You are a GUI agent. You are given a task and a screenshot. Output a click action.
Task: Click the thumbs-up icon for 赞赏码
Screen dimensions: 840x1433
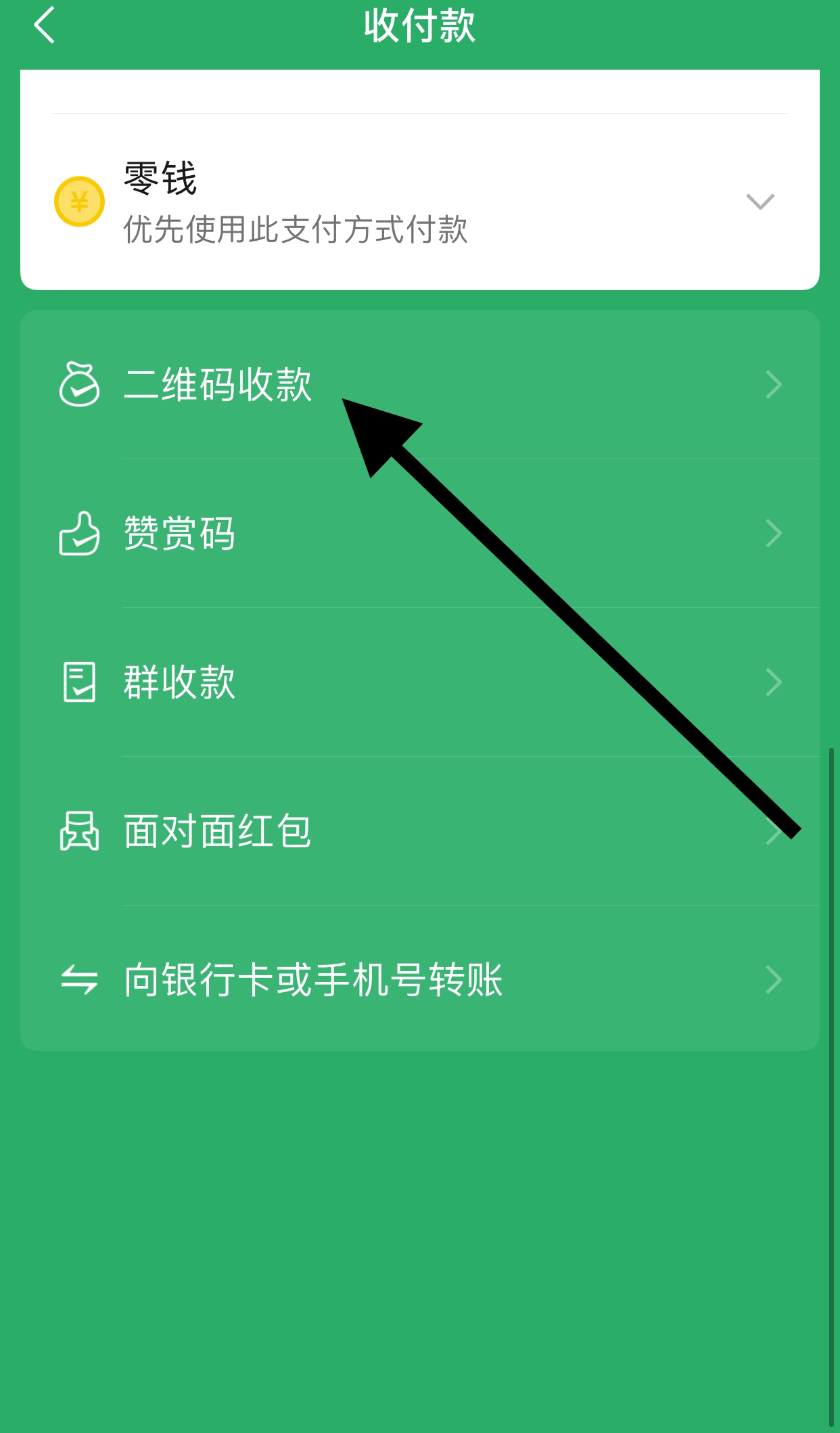point(79,534)
